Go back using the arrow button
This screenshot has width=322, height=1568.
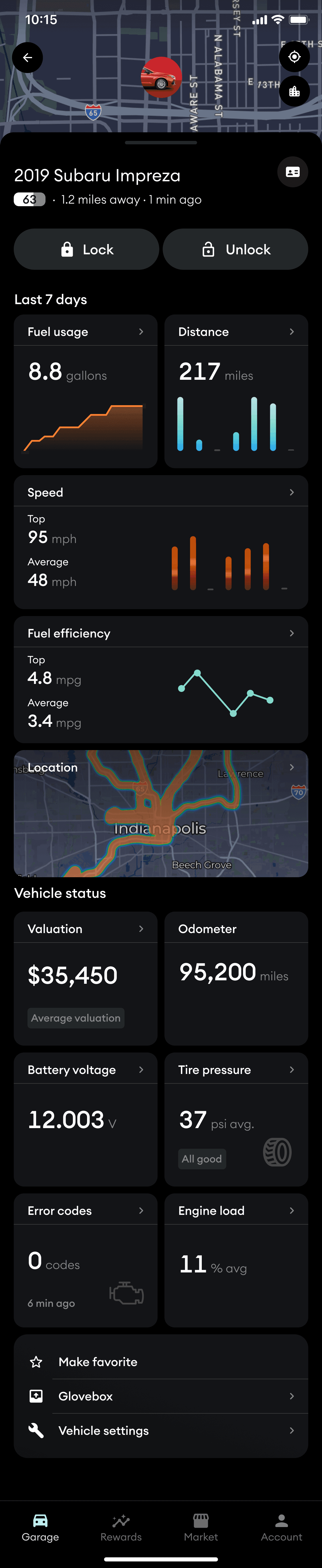[27, 58]
